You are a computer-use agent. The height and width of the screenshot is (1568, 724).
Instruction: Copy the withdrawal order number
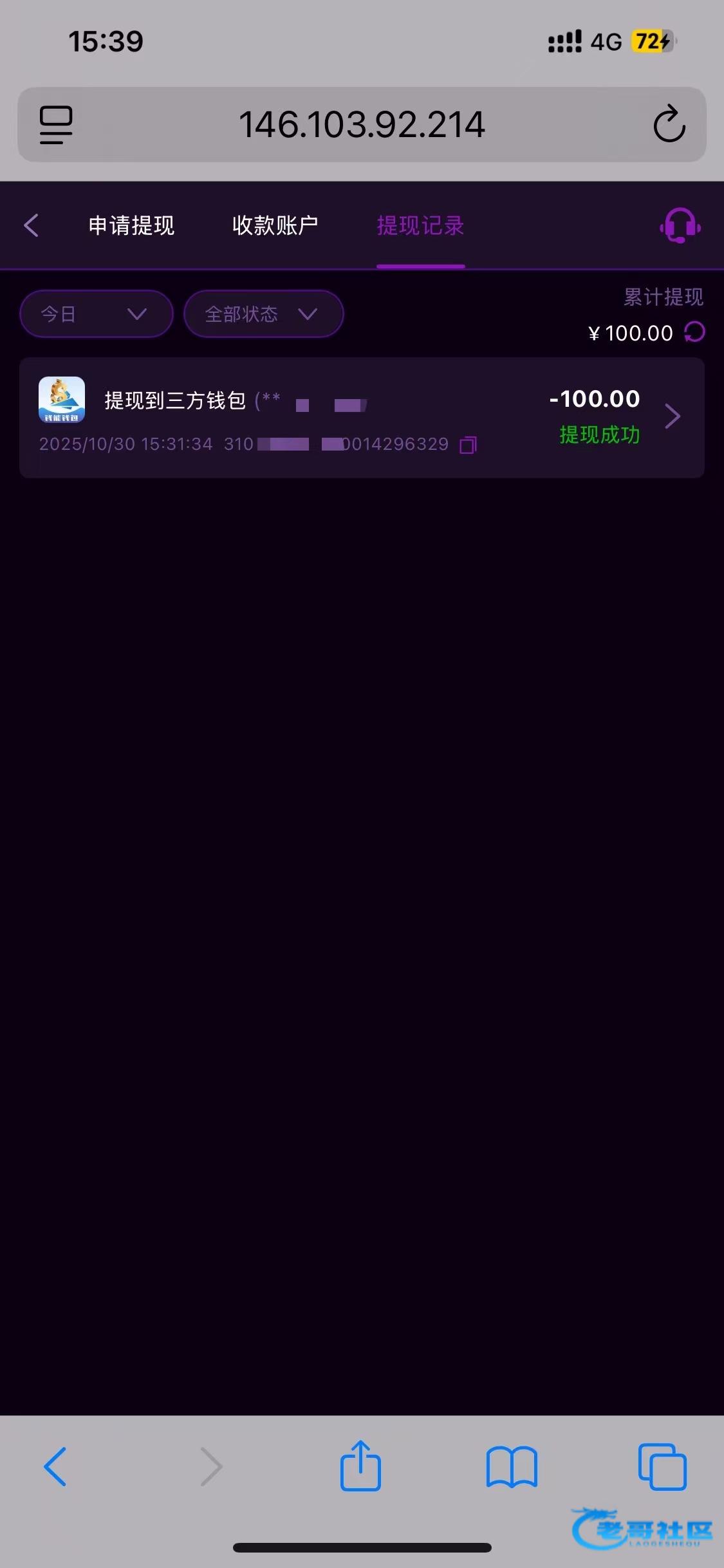469,445
